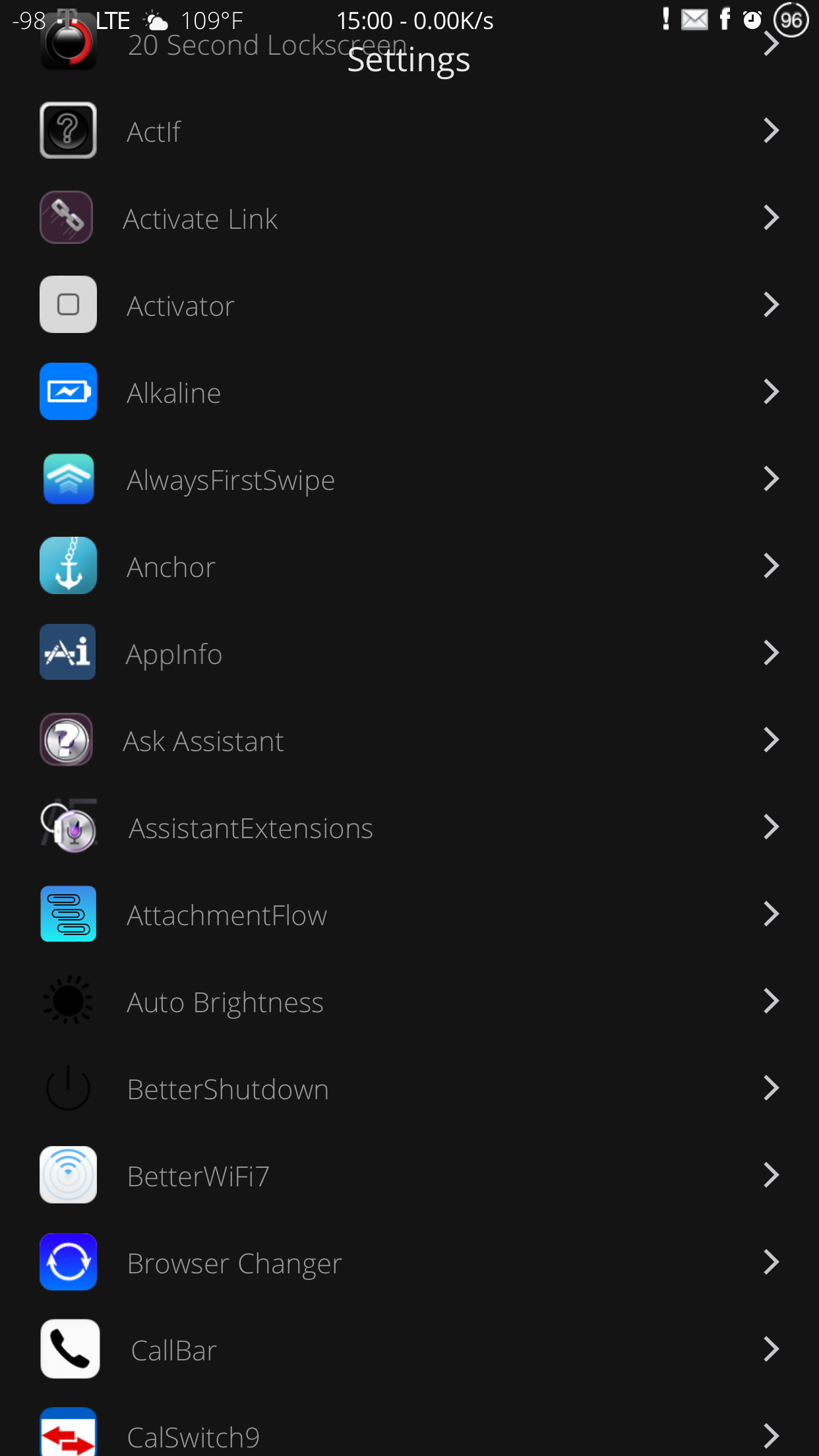The image size is (819, 1456).
Task: Go to AttachmentFlow
Action: click(x=409, y=914)
